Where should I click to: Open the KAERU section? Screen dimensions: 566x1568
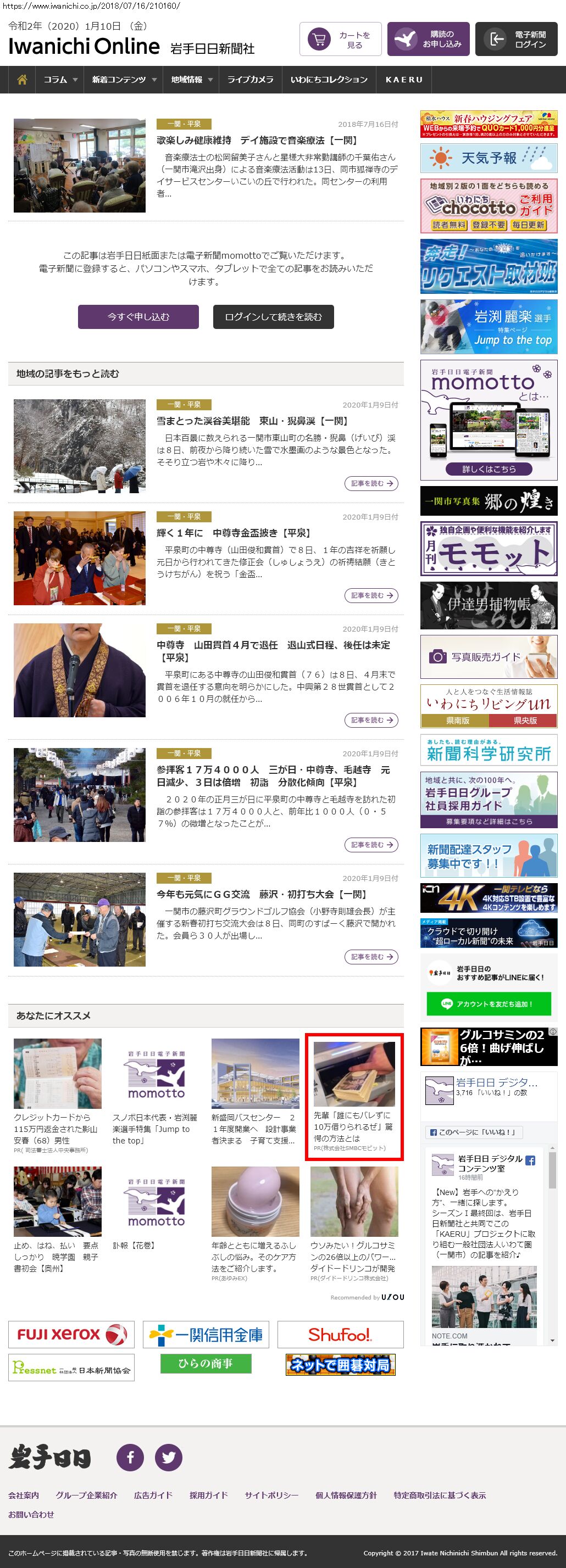click(403, 80)
